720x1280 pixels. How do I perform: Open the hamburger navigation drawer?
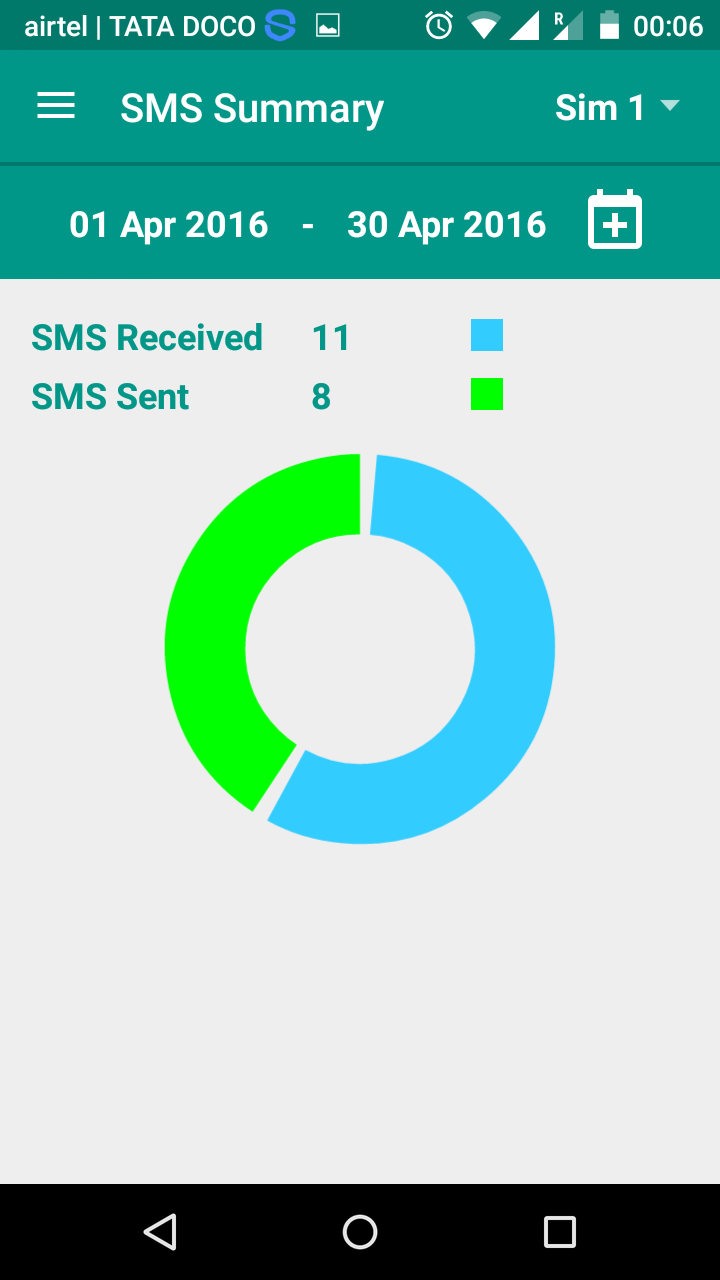pos(56,107)
